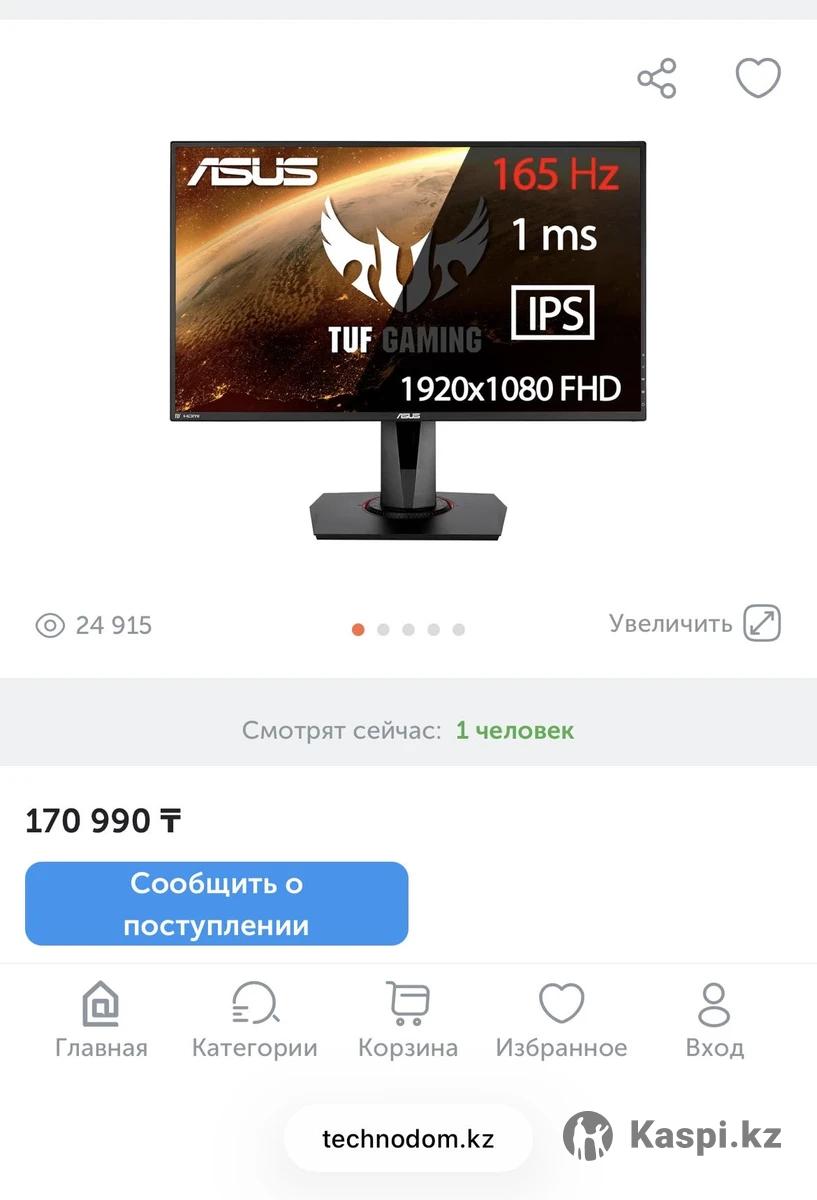
Task: Share this ASUS monitor listing
Action: 657,79
